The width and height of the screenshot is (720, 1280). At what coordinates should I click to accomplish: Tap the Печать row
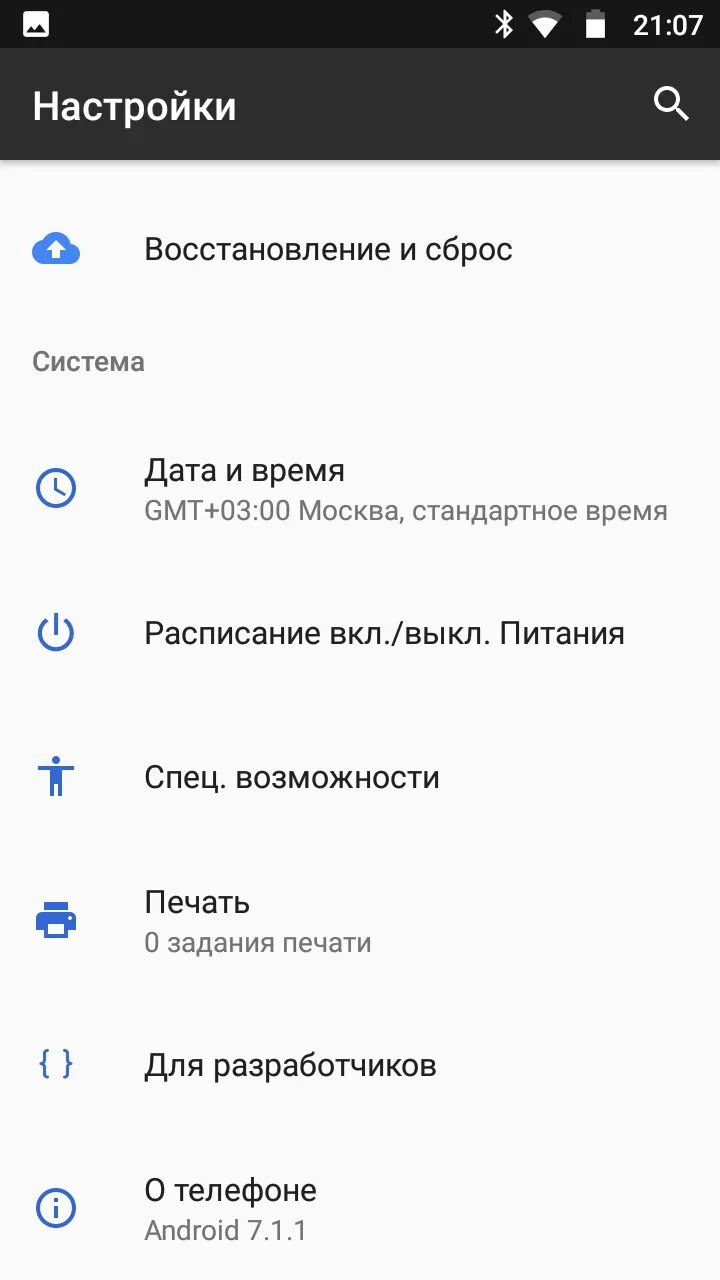tap(360, 921)
